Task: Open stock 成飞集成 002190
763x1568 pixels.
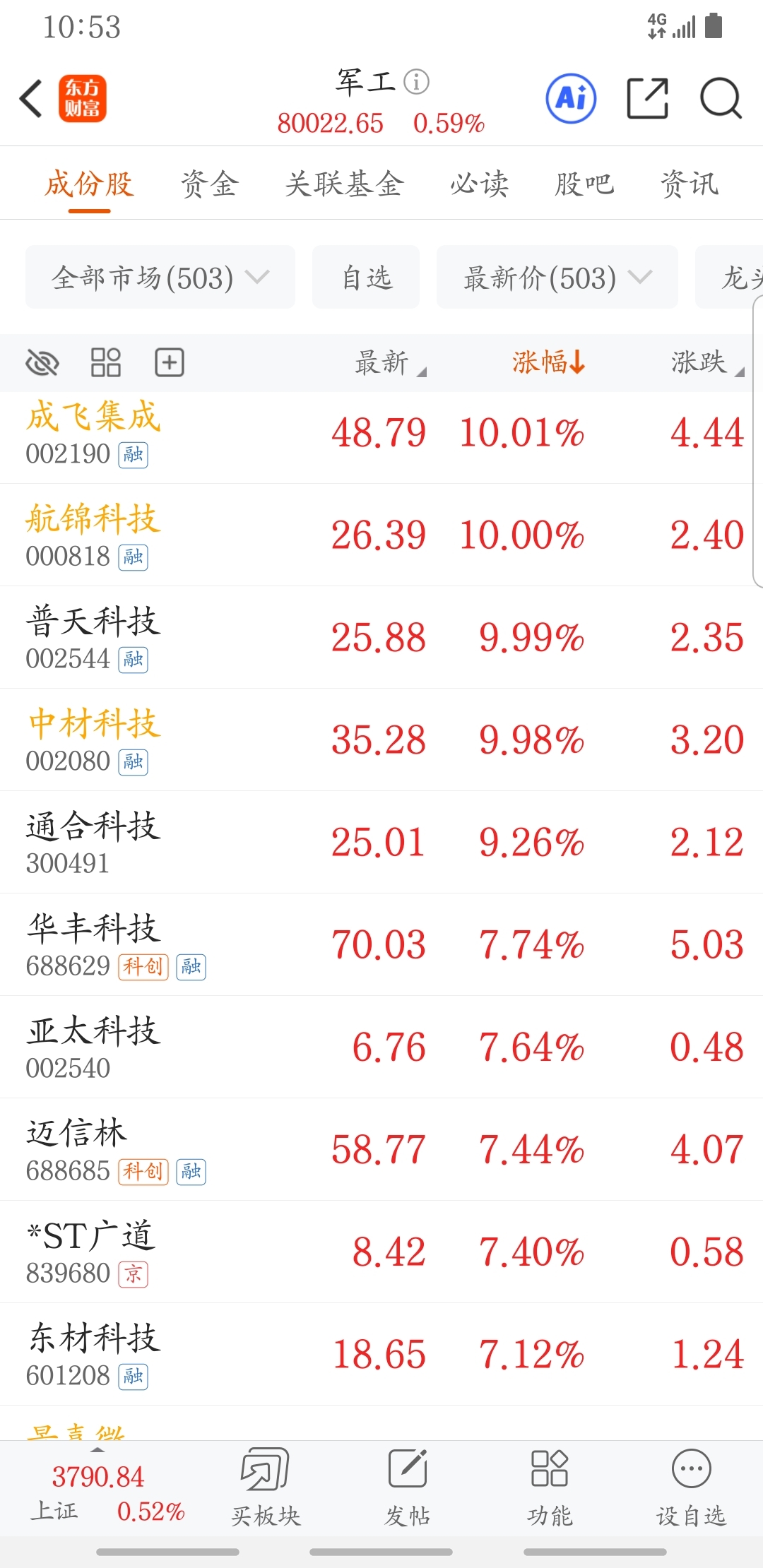Action: coord(381,433)
